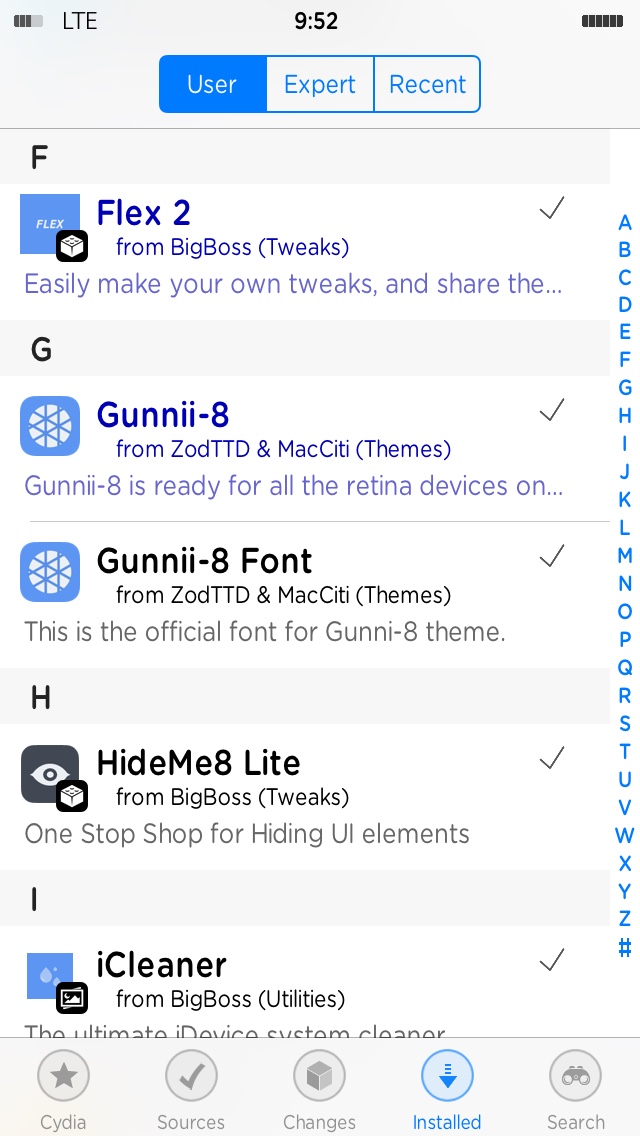Open the Flex 2 package

[x=300, y=250]
